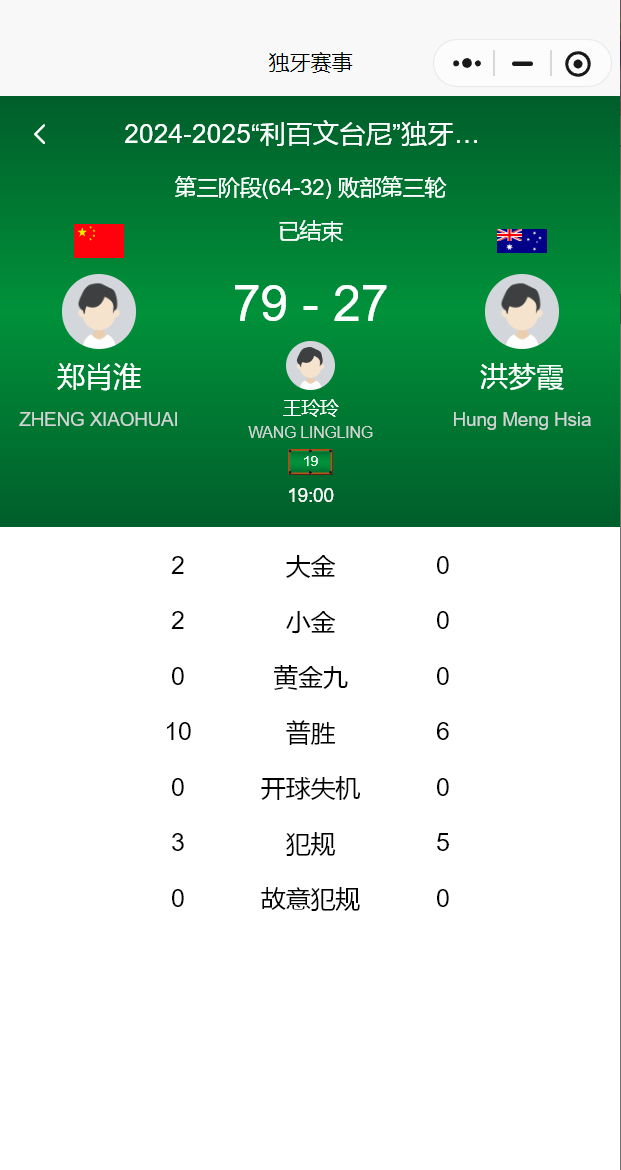Viewport: 621px width, 1170px height.
Task: Open player 洪梦霞's avatar
Action: (x=521, y=311)
